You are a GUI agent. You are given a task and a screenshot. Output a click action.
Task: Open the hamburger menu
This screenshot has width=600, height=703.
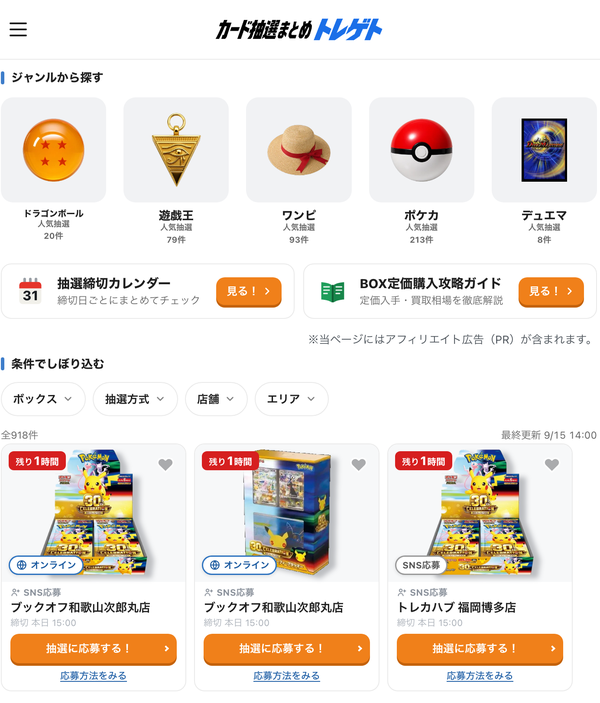(x=18, y=30)
